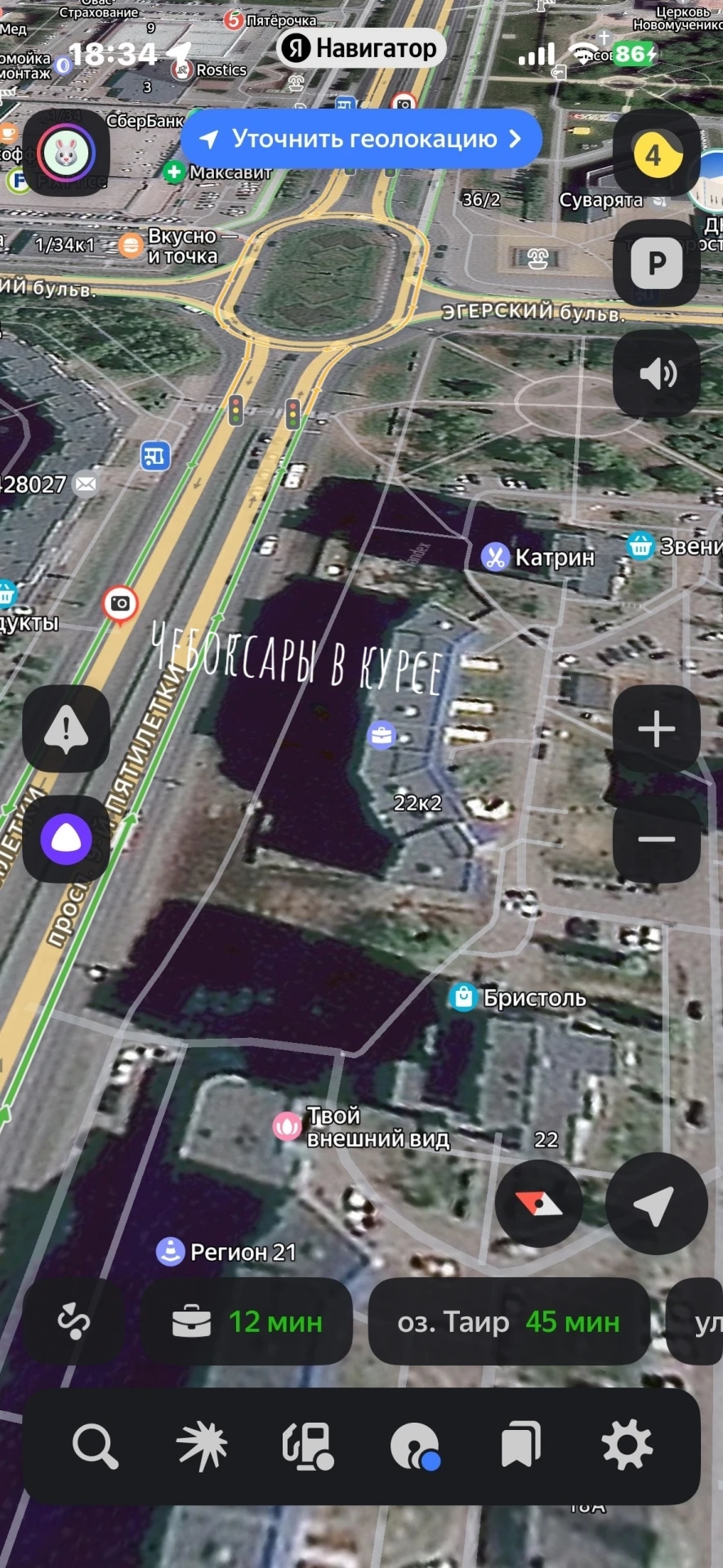
Task: Open the bookmarks icon
Action: click(x=520, y=1445)
